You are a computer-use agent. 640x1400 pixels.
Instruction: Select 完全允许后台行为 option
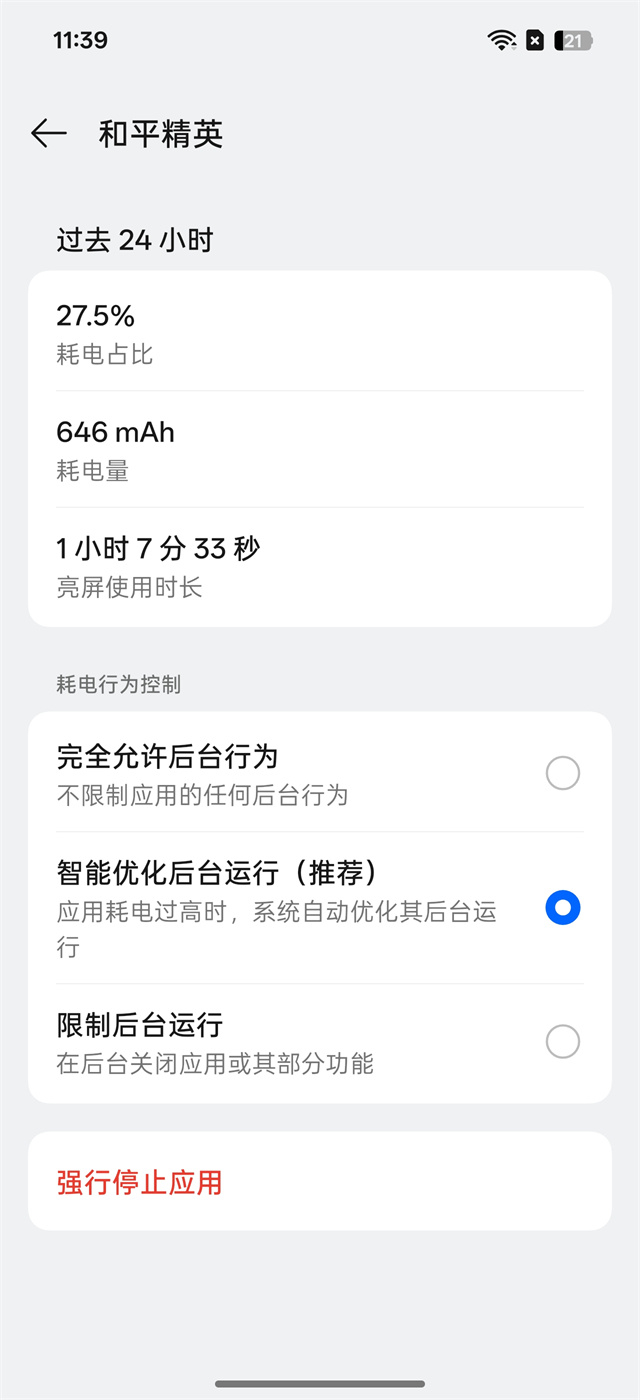562,773
